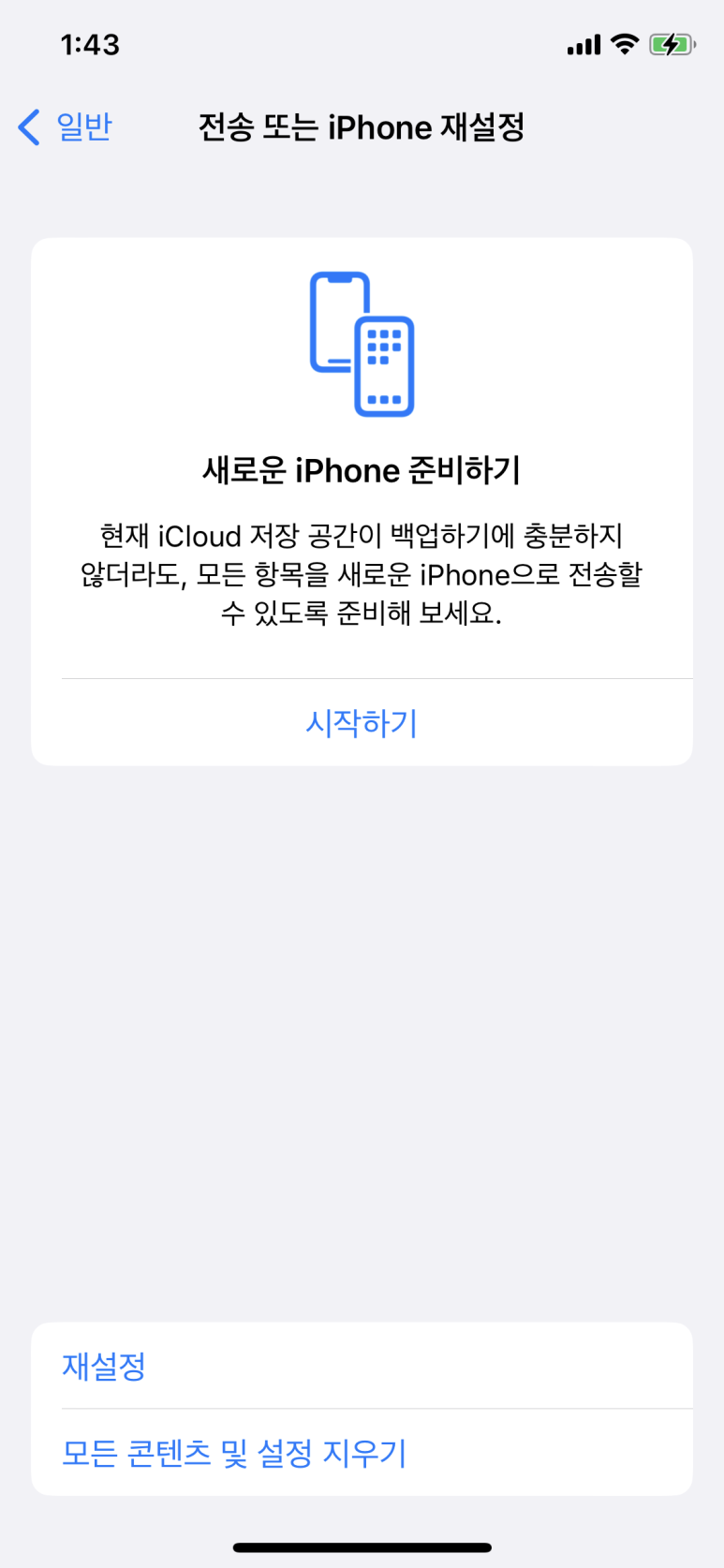724x1568 pixels.
Task: Select 모든 콘텐츠 및 설정 지우기
Action: pos(362,1453)
